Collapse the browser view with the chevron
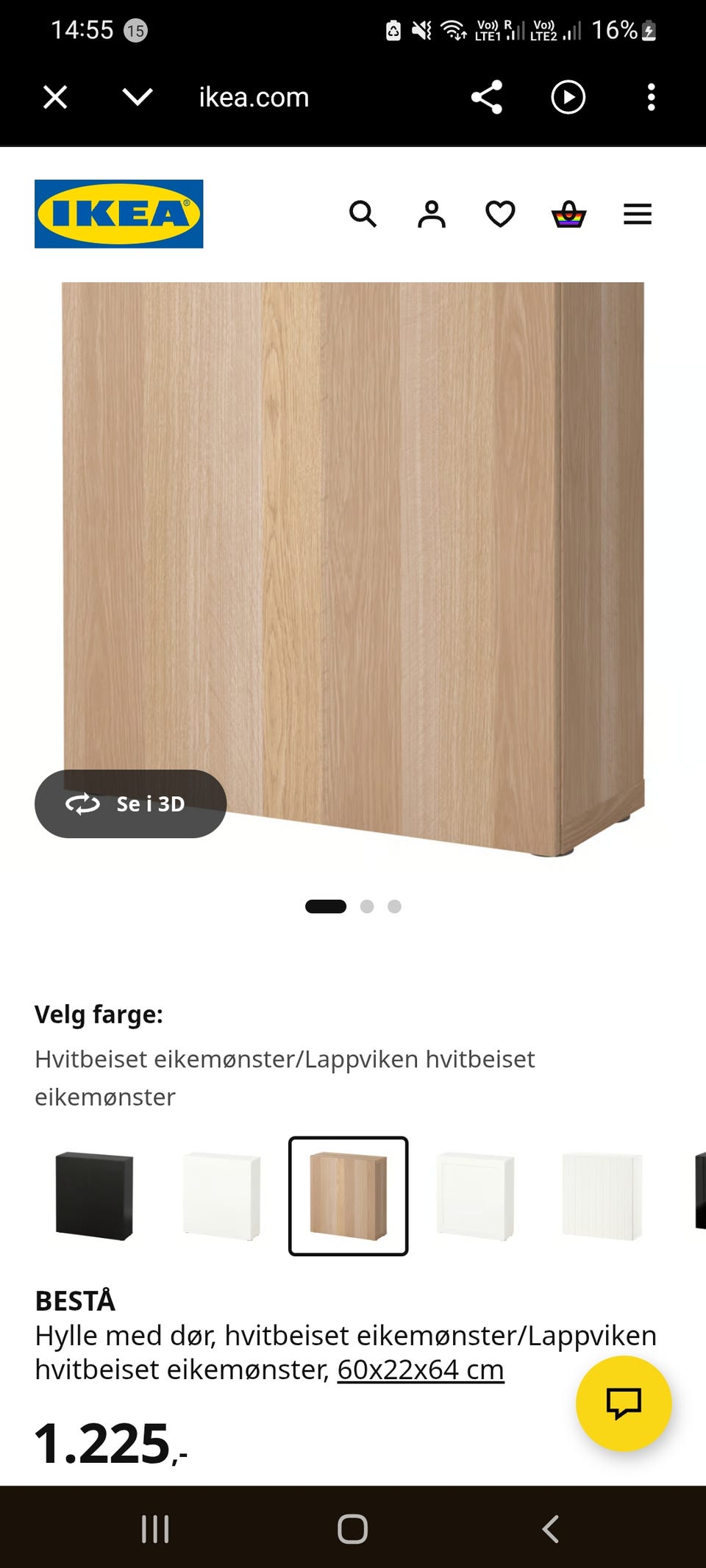706x1568 pixels. pos(137,96)
